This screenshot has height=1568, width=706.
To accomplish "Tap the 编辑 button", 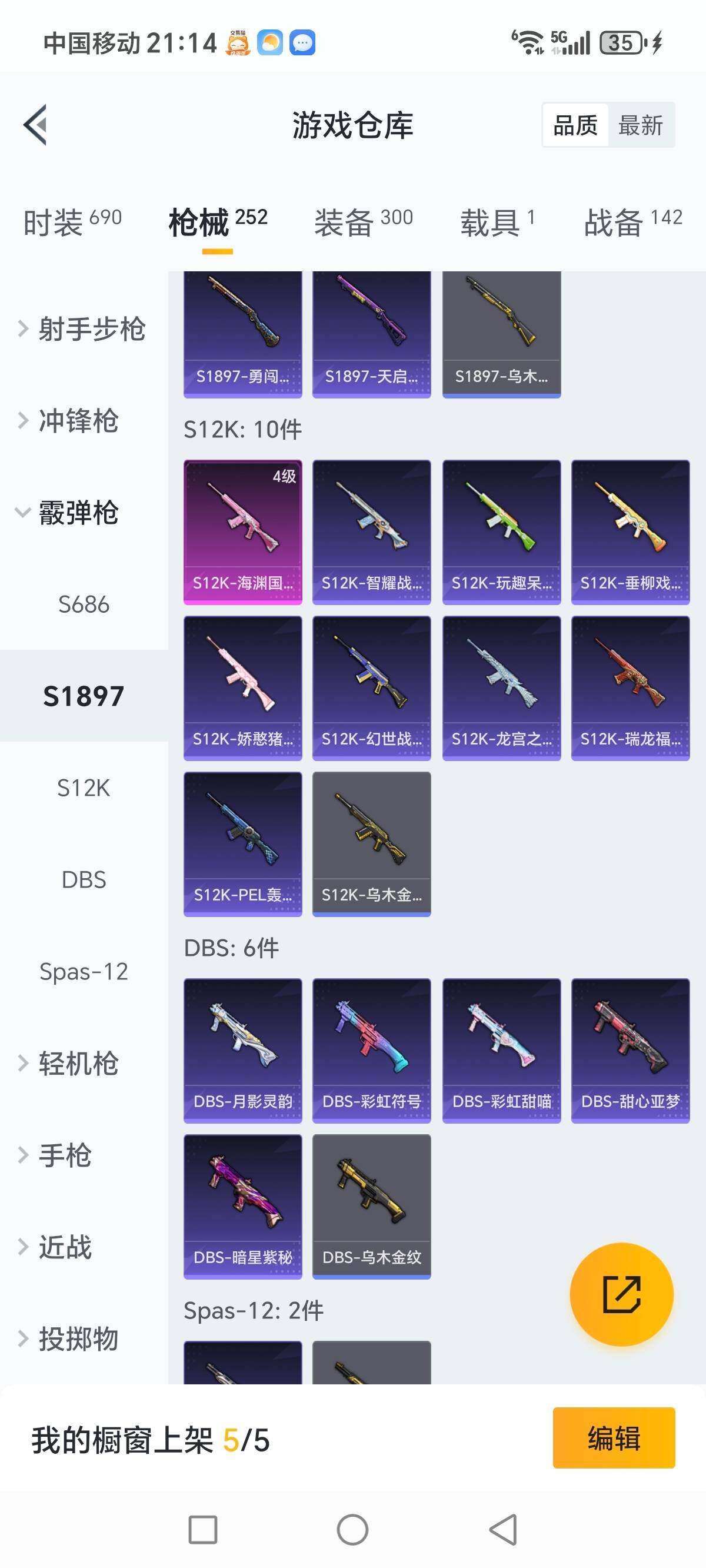I will point(614,1438).
